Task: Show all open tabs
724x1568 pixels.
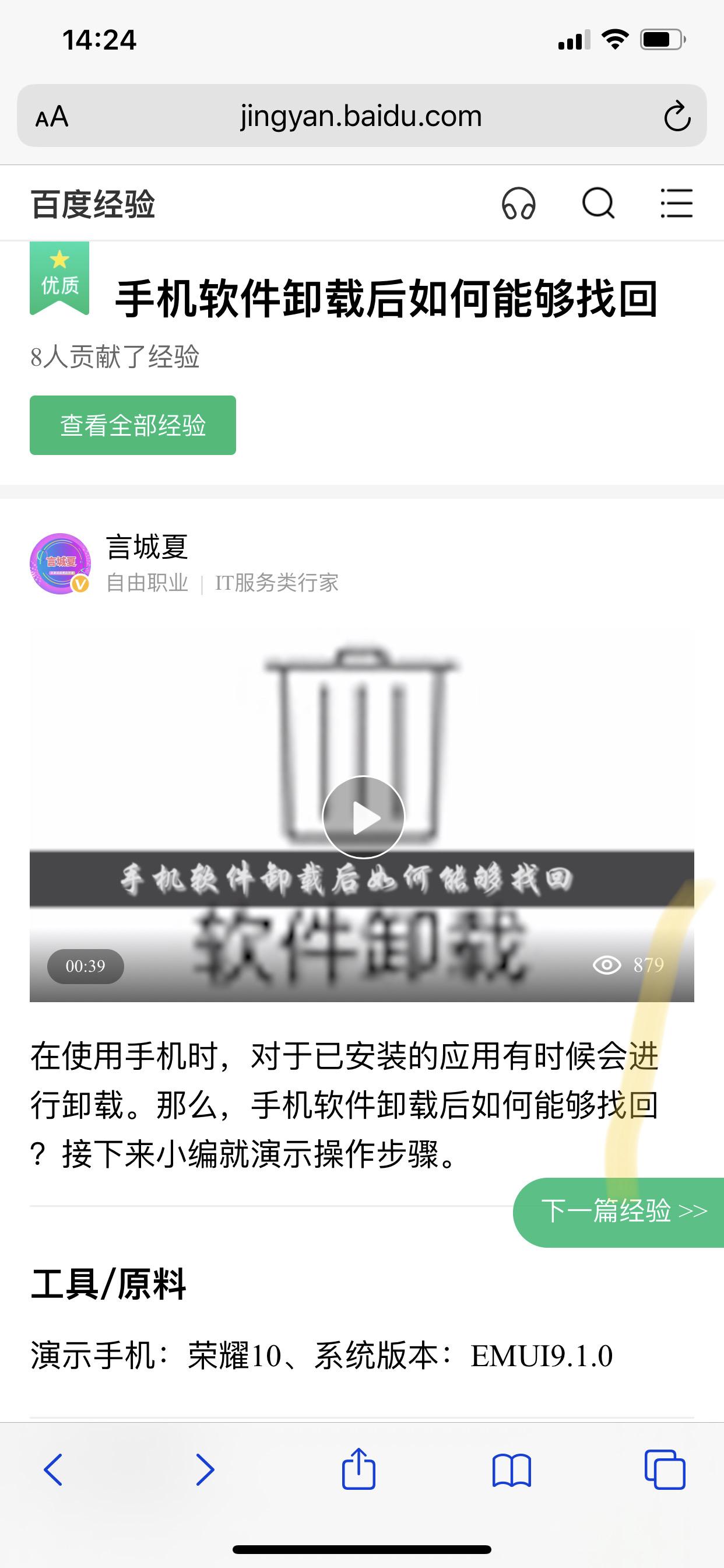Action: point(665,1470)
